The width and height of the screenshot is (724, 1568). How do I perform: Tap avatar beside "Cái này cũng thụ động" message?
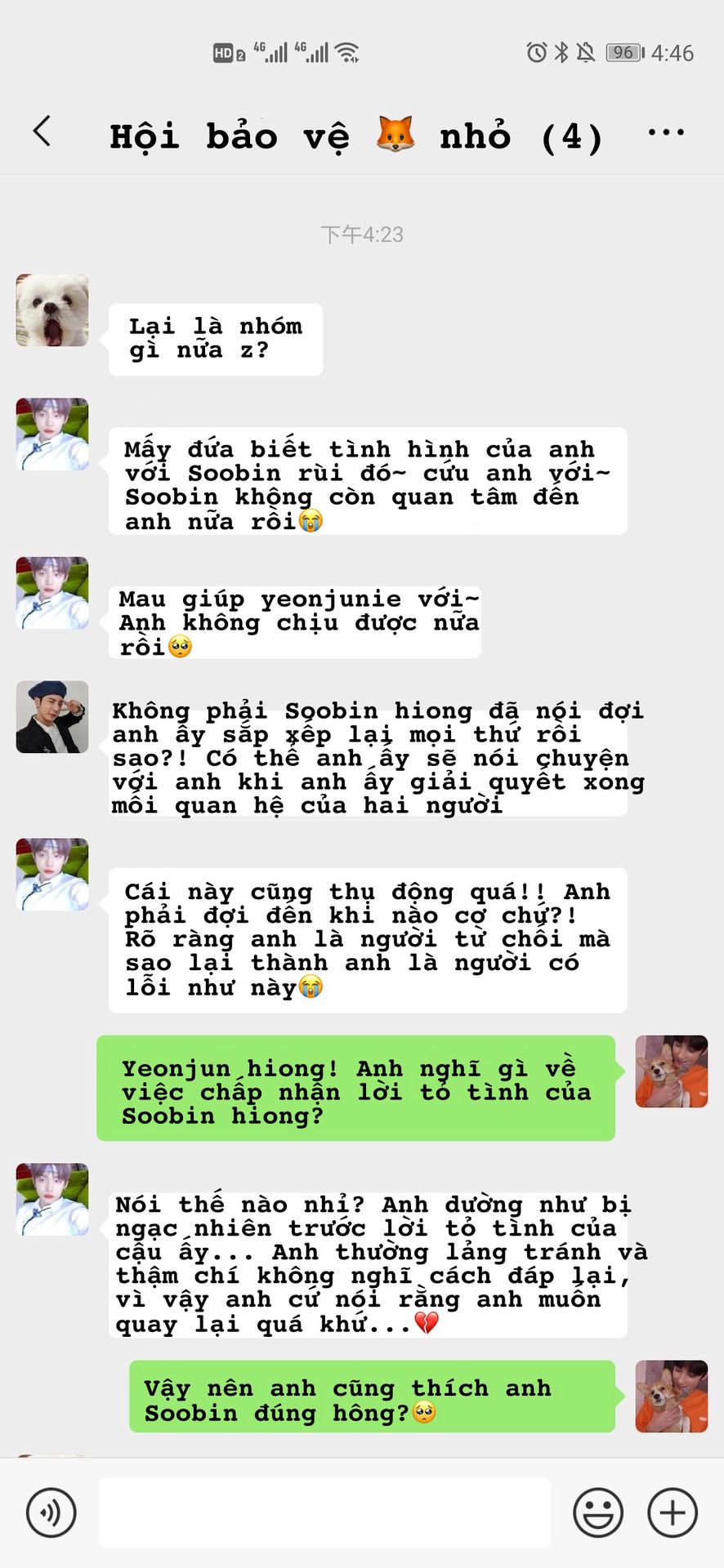coord(52,874)
